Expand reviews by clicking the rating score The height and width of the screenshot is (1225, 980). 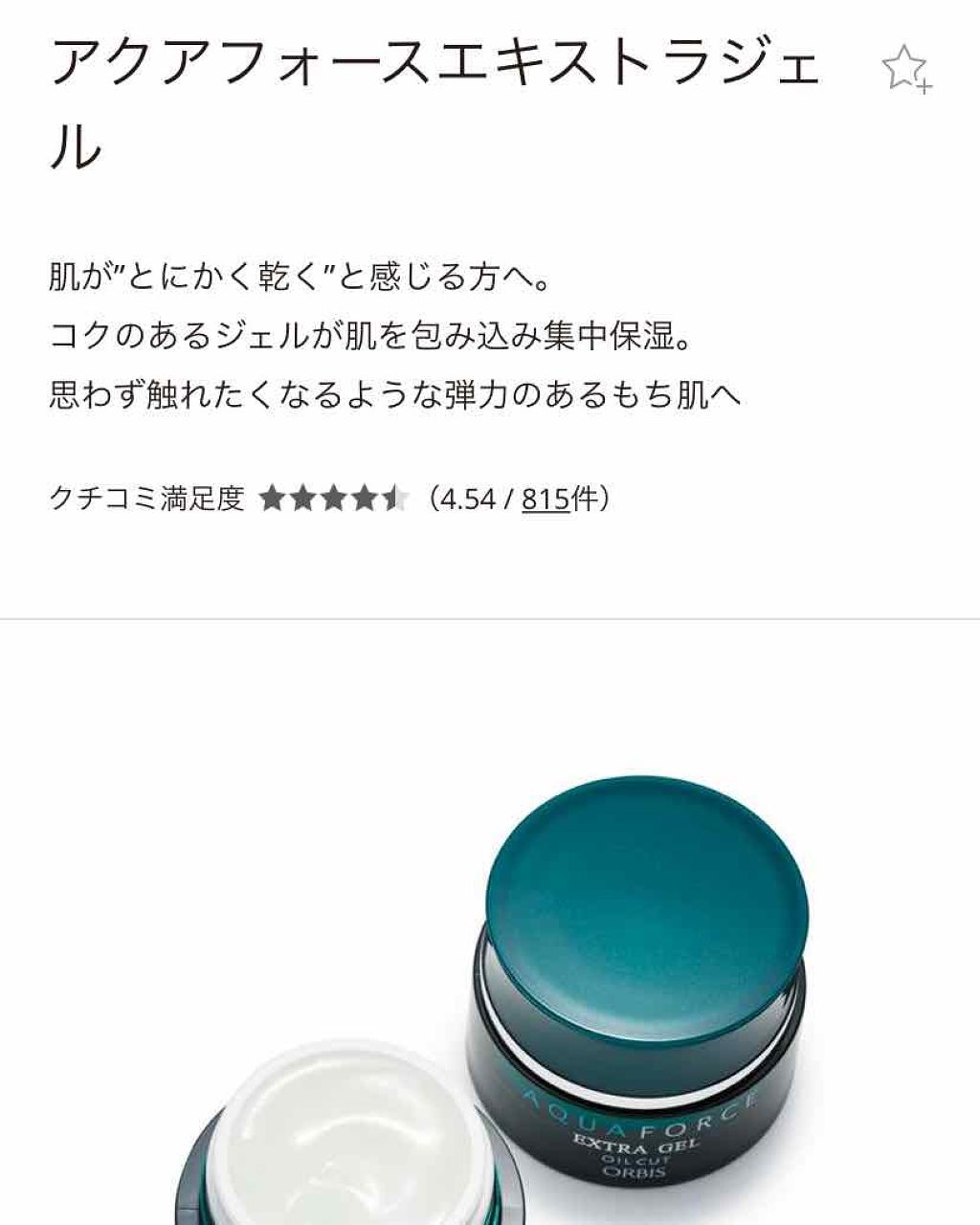point(469,500)
